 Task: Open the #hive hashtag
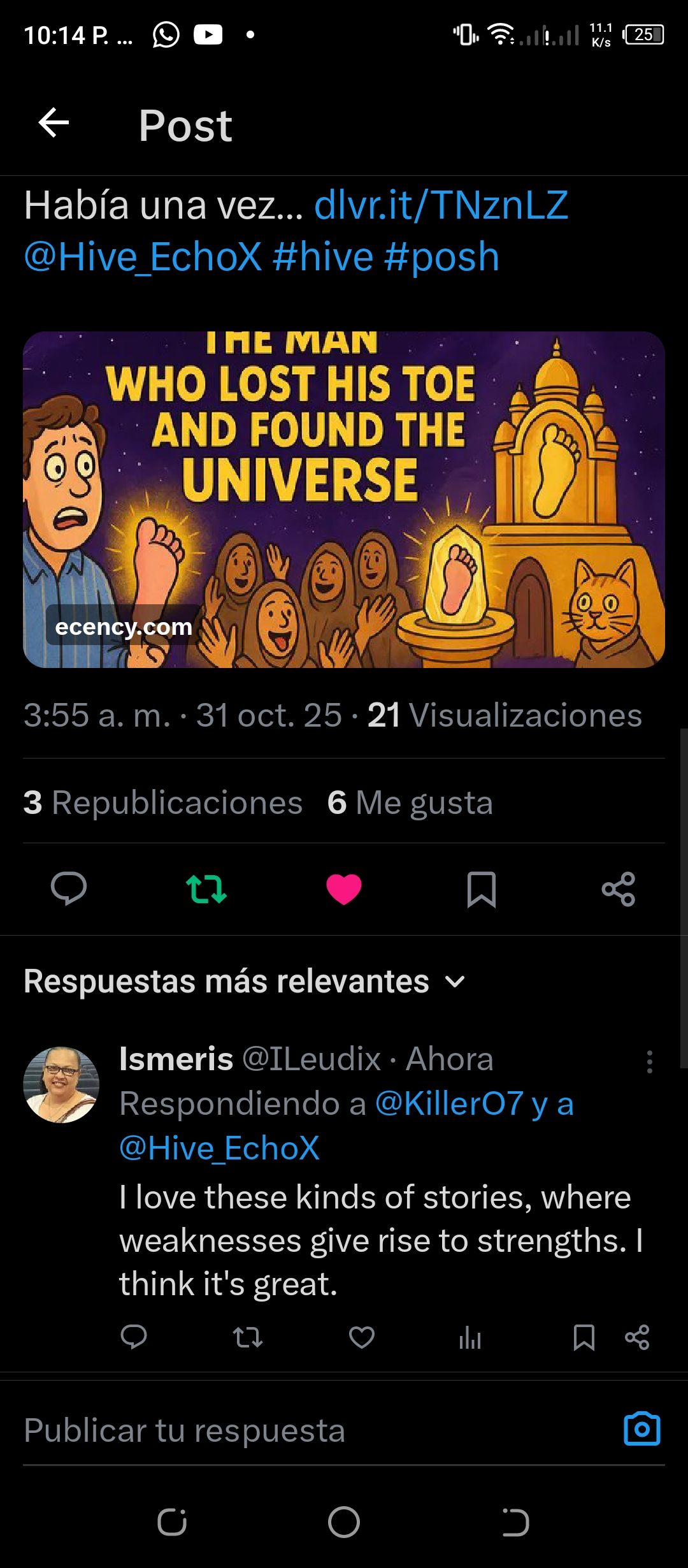pyautogui.click(x=322, y=258)
